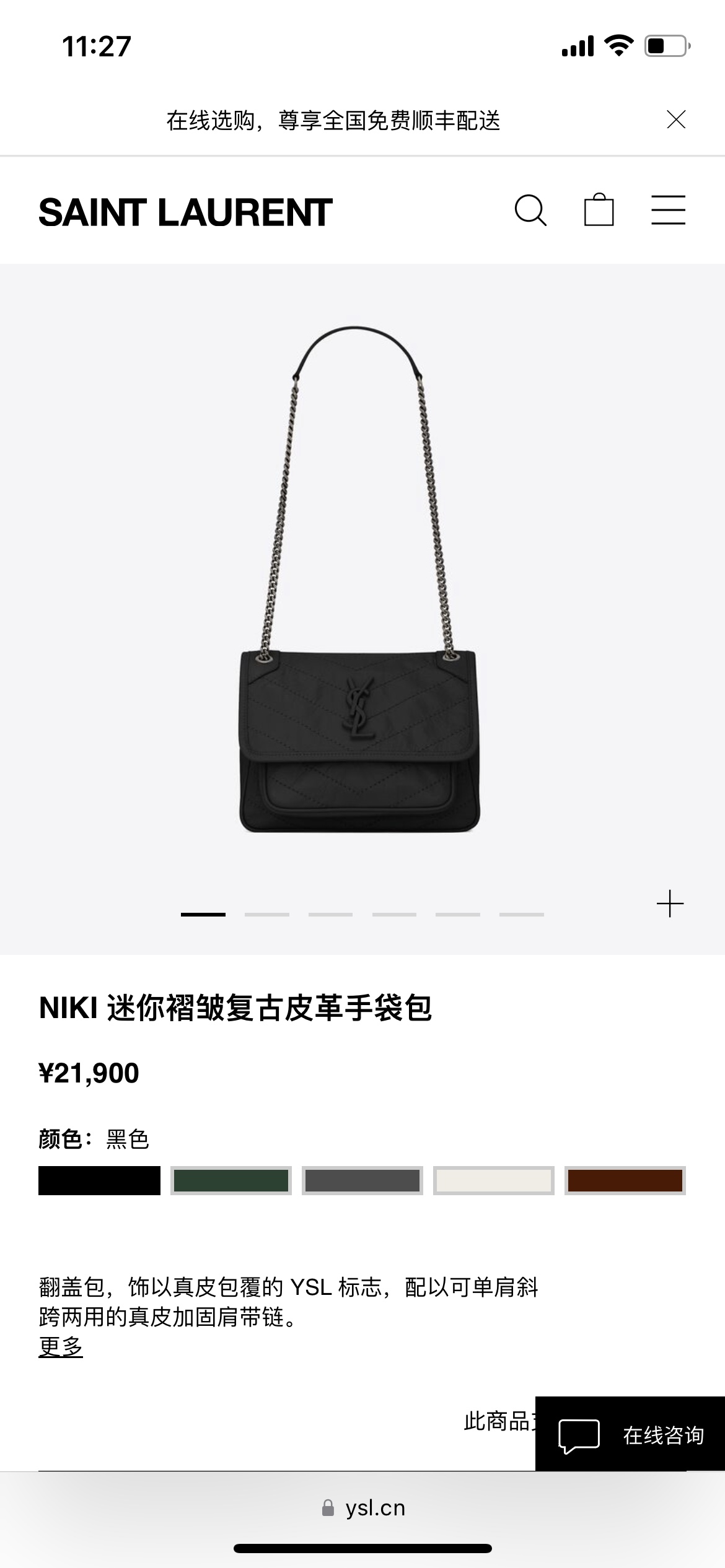Select the white color swatch
Screen dimensions: 725x1568
pos(493,1180)
